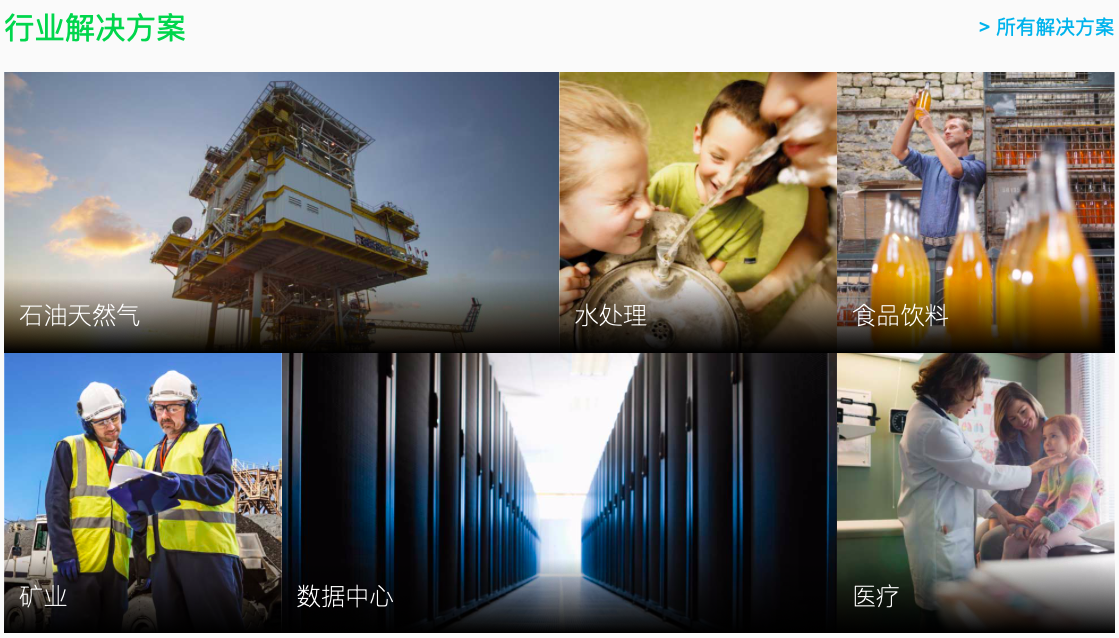Tap the 矿业 industry tile
1119x638 pixels.
pos(142,492)
